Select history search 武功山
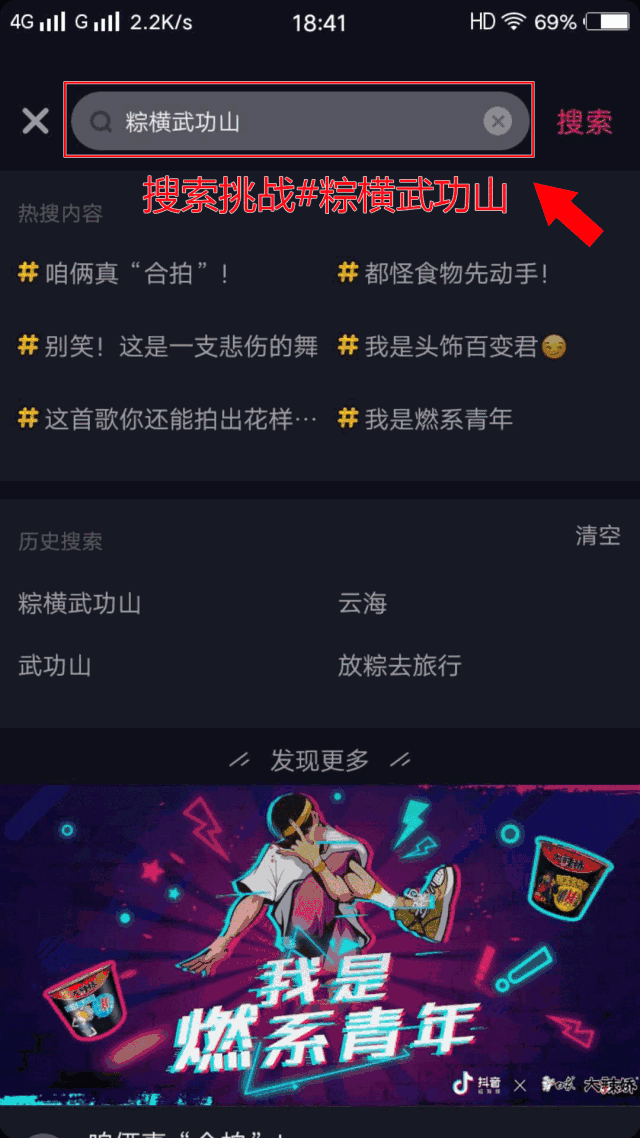 click(x=55, y=666)
